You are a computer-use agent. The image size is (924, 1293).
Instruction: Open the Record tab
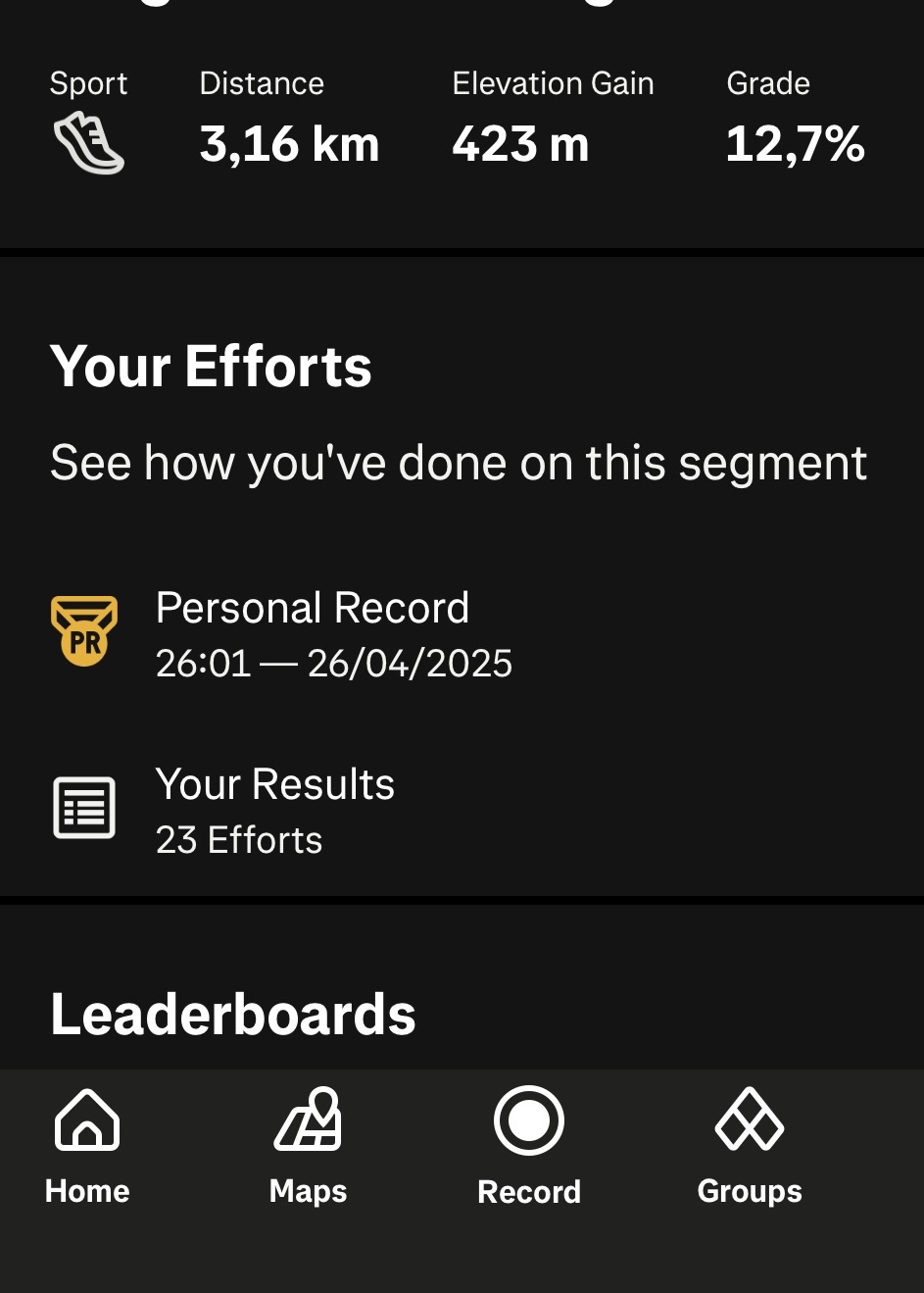click(529, 1146)
